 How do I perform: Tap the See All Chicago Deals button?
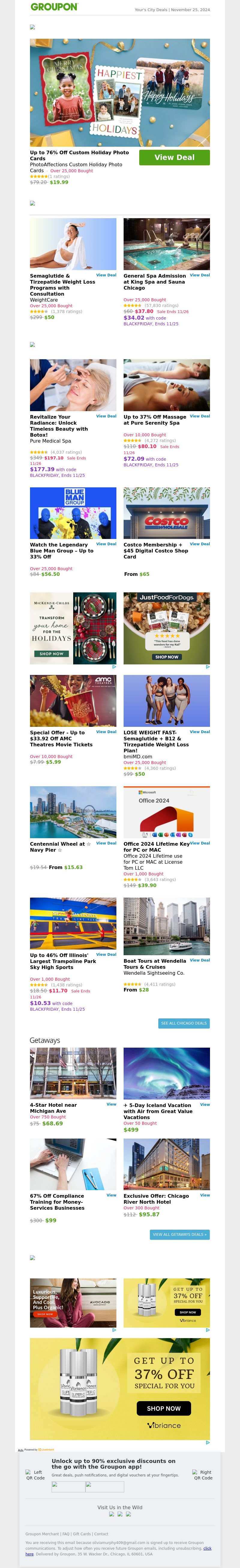(x=184, y=1023)
